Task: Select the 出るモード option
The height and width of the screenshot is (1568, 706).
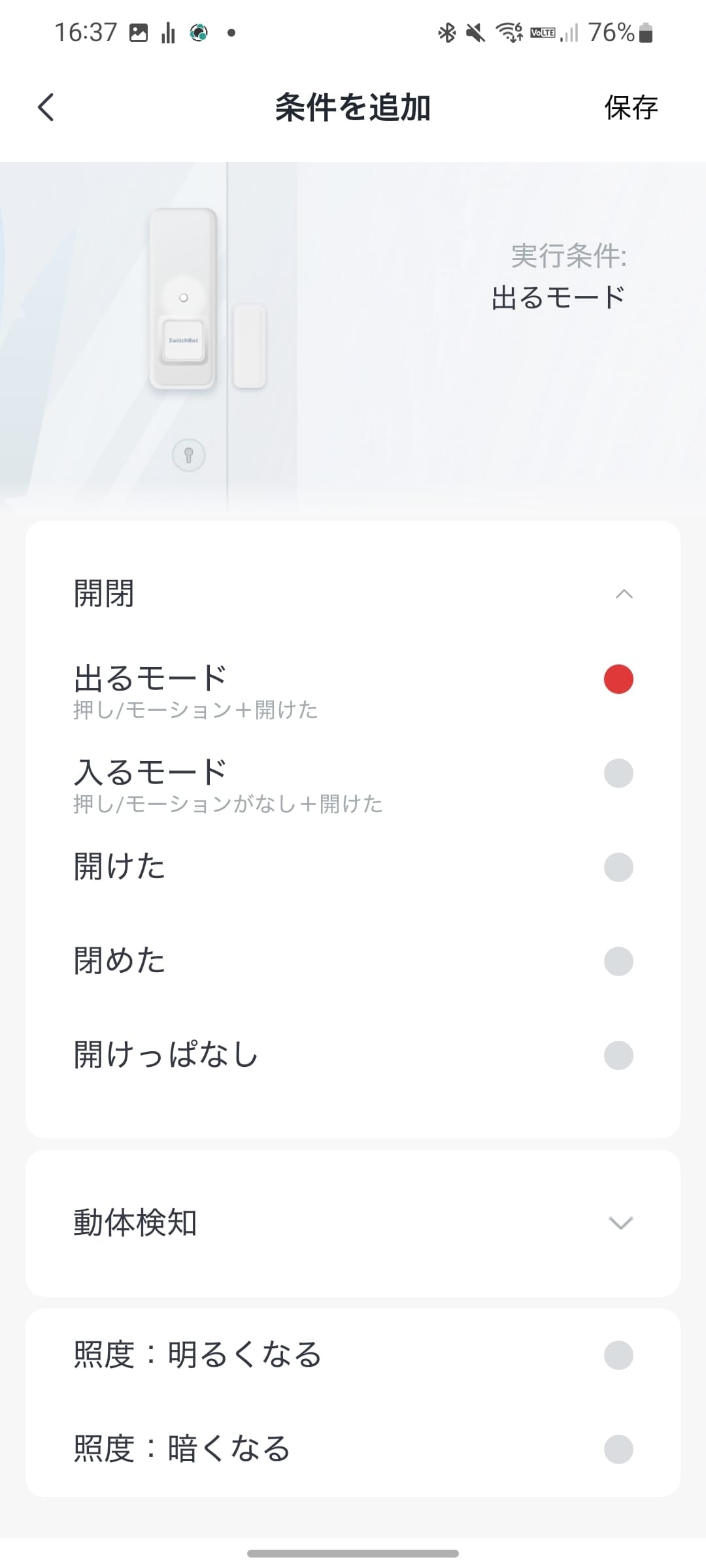Action: click(618, 679)
